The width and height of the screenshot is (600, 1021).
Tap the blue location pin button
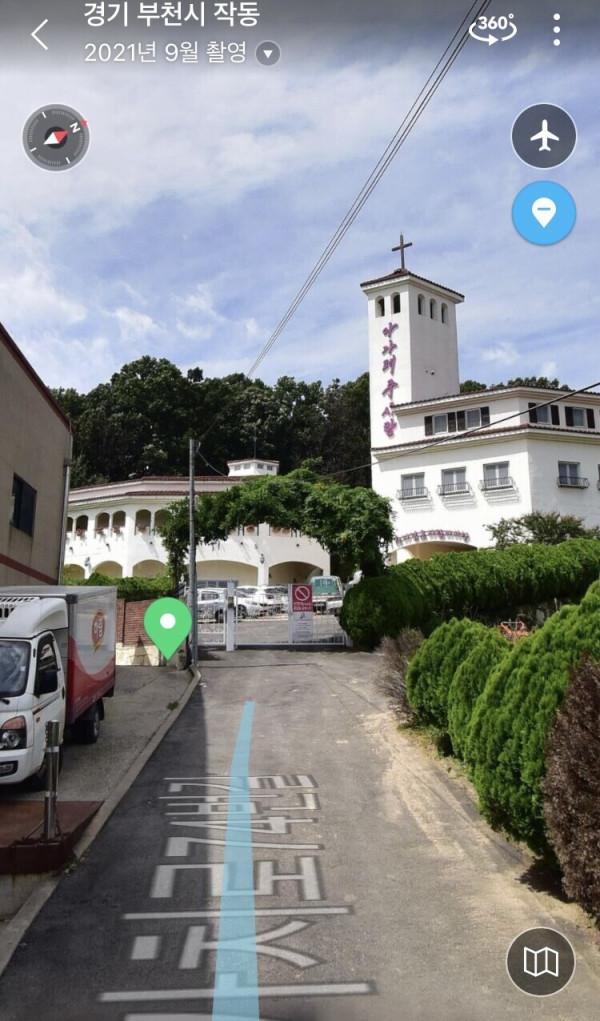click(x=544, y=213)
